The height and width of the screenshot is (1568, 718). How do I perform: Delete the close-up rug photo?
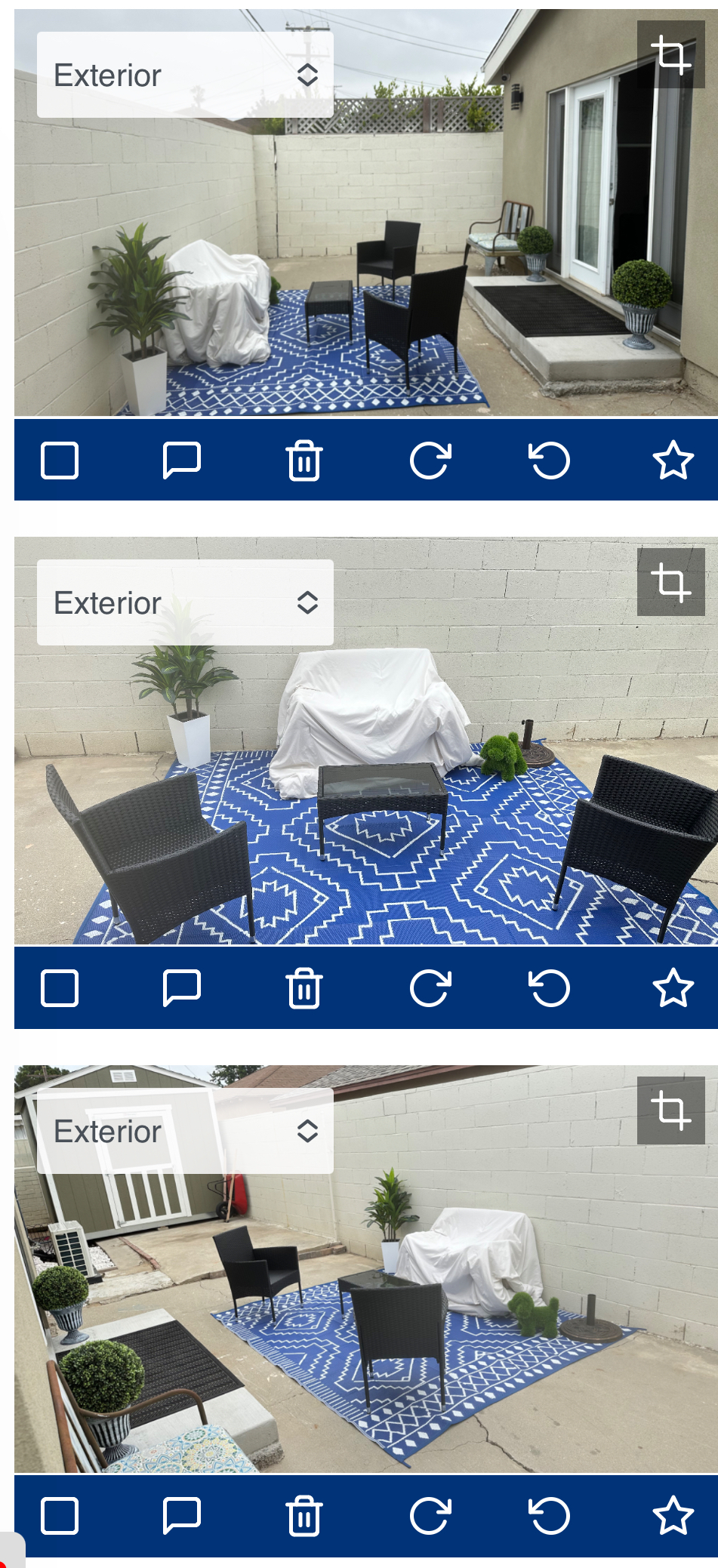tap(304, 988)
